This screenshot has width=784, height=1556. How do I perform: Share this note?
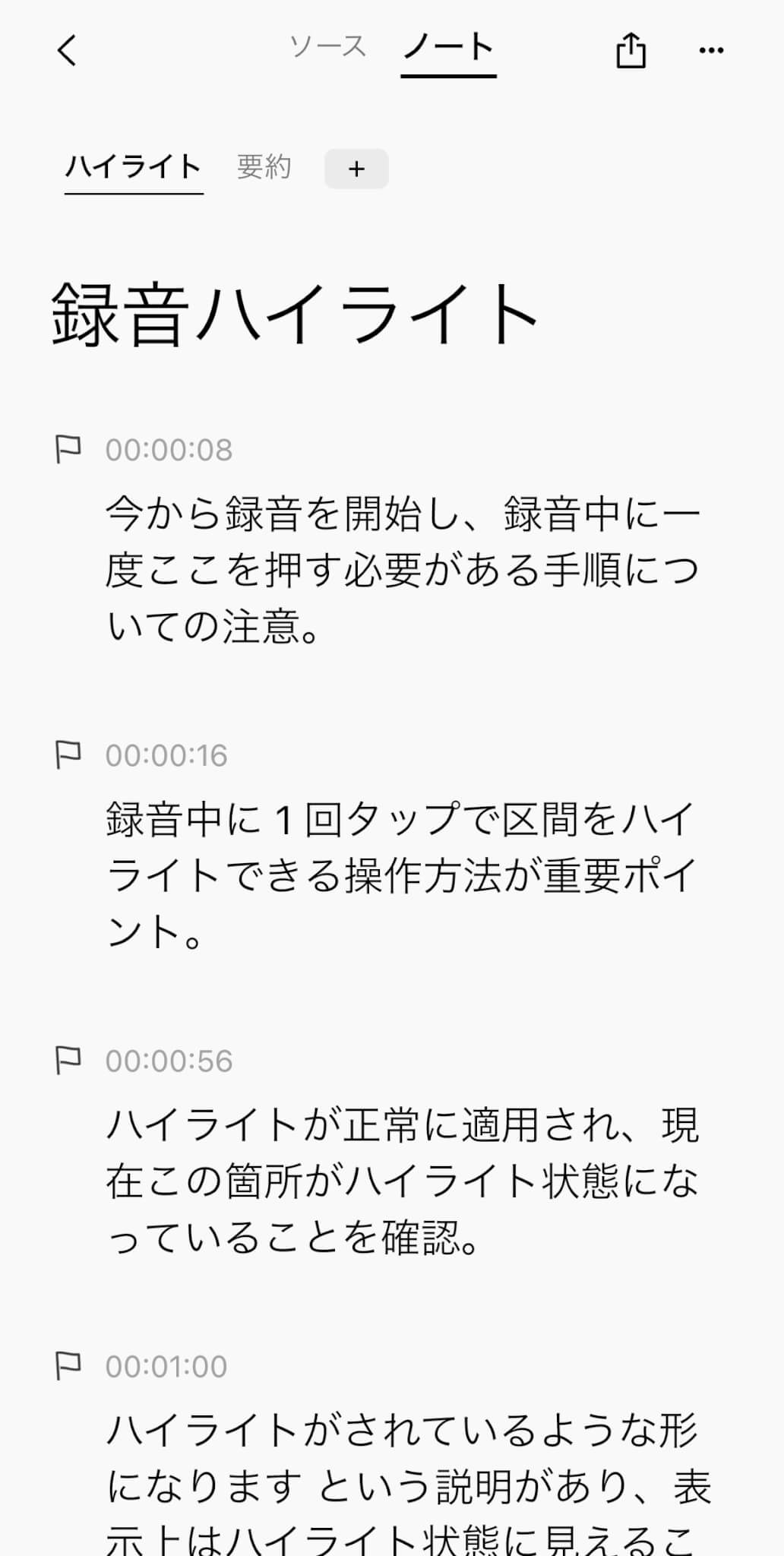(x=631, y=51)
